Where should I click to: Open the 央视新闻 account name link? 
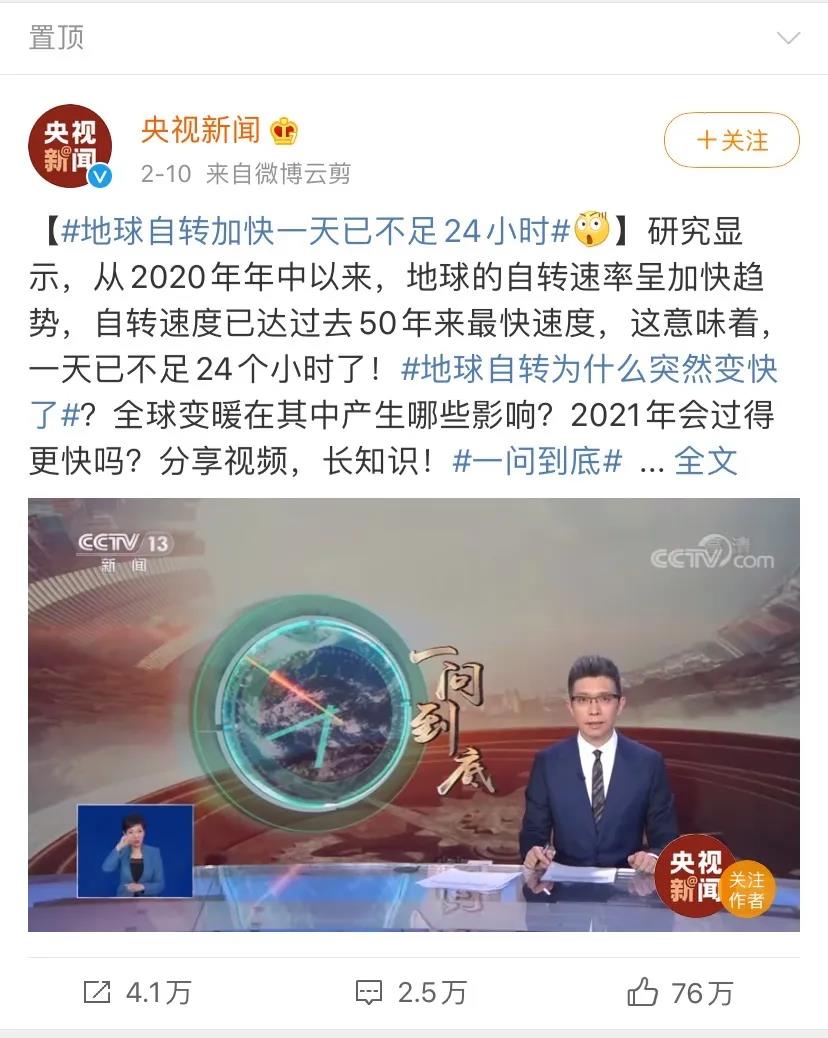tap(201, 129)
